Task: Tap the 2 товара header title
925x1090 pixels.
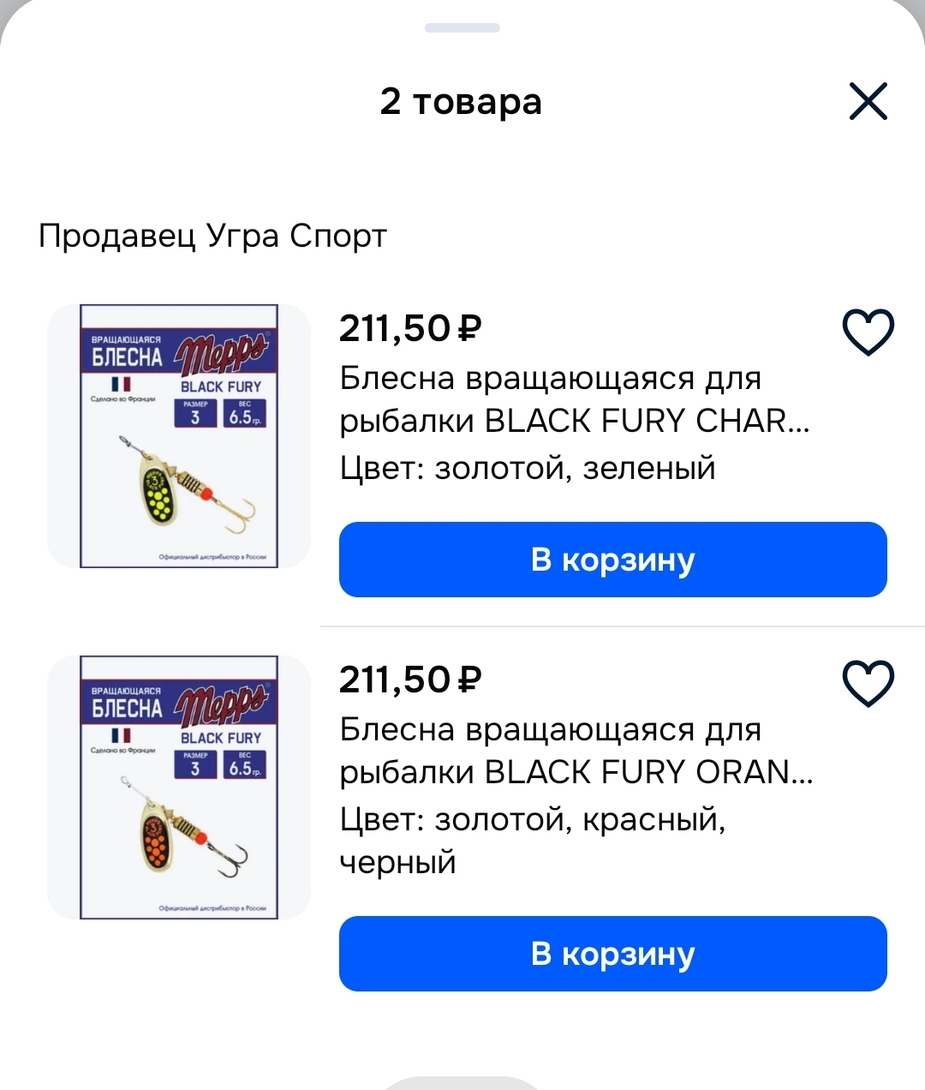Action: [462, 100]
